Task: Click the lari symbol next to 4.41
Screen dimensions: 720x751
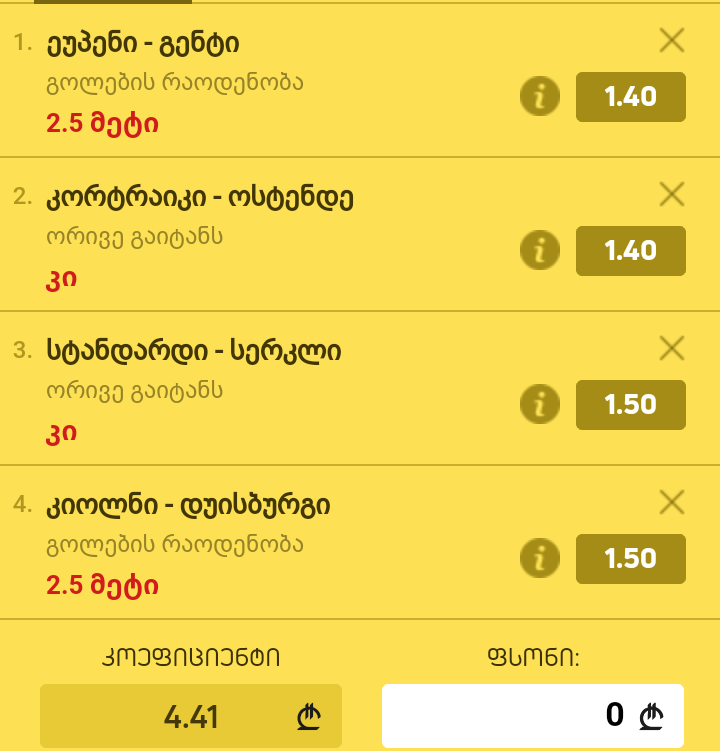Action: point(310,716)
